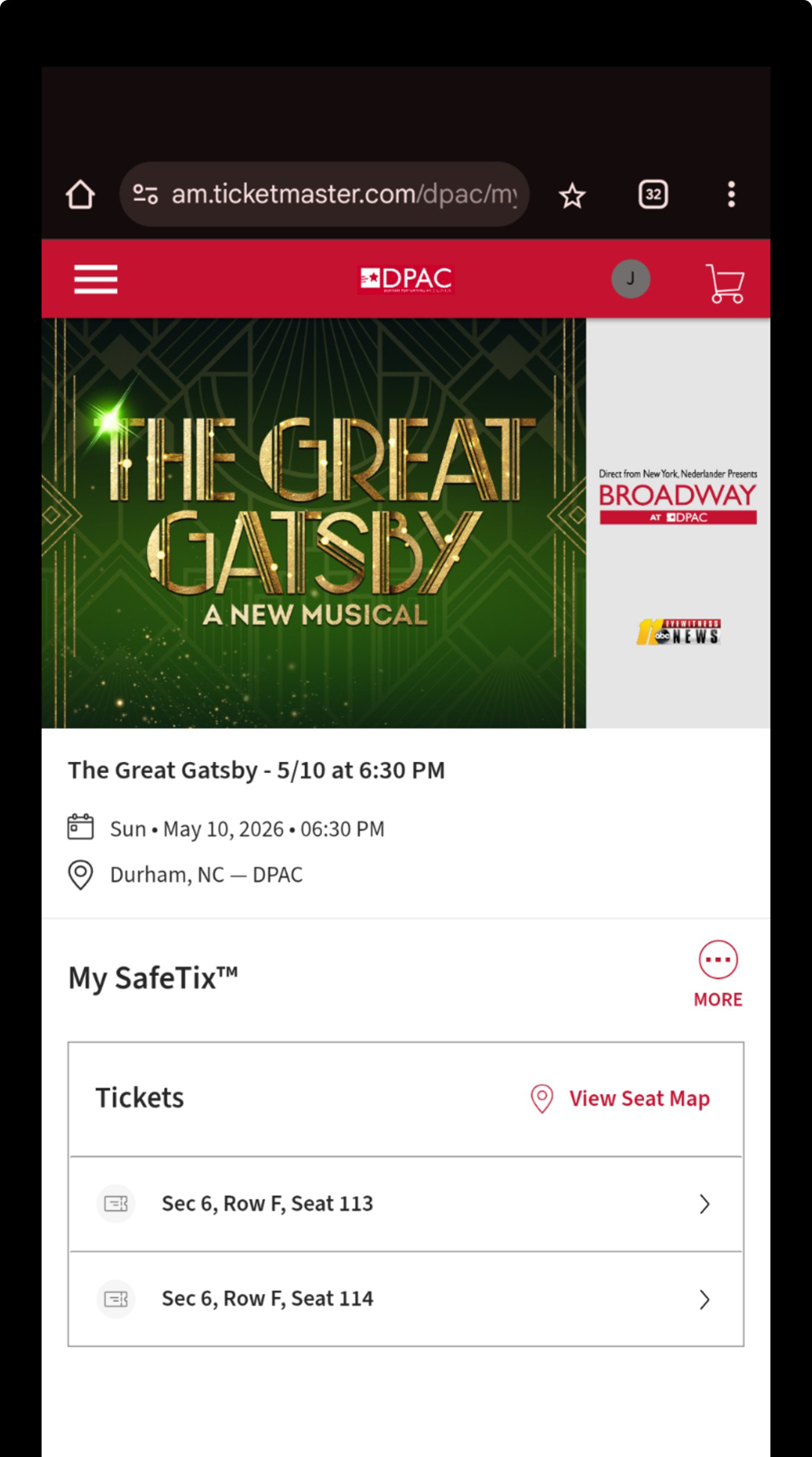
Task: Open the hamburger navigation menu
Action: 96,280
